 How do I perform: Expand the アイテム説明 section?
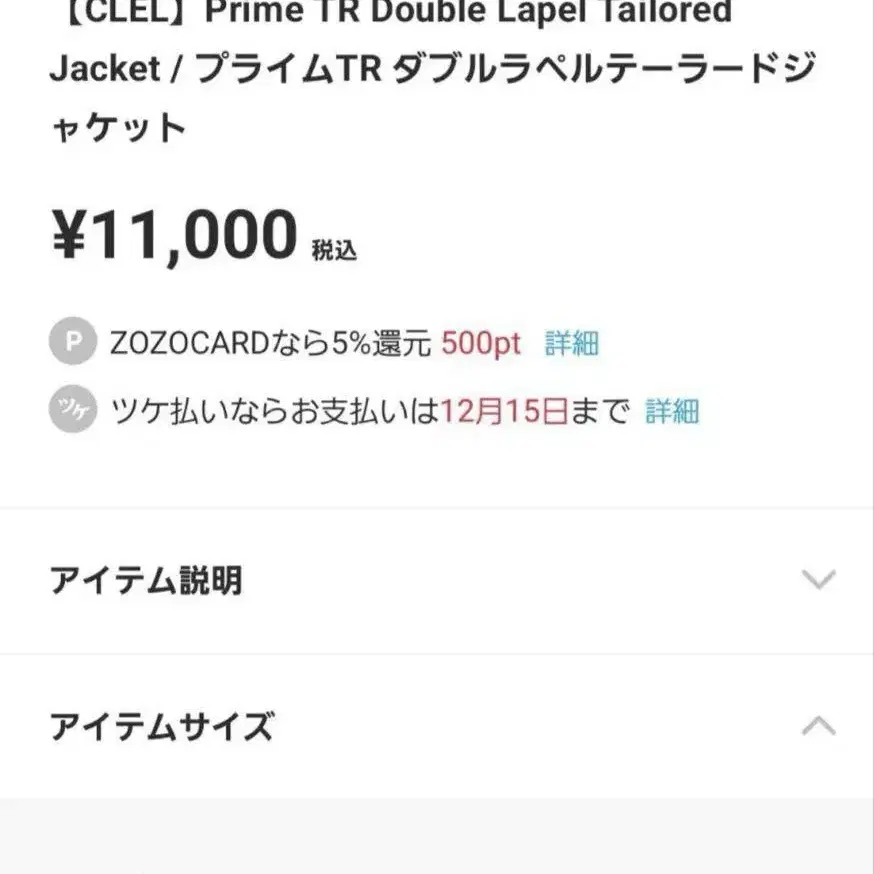coord(818,580)
